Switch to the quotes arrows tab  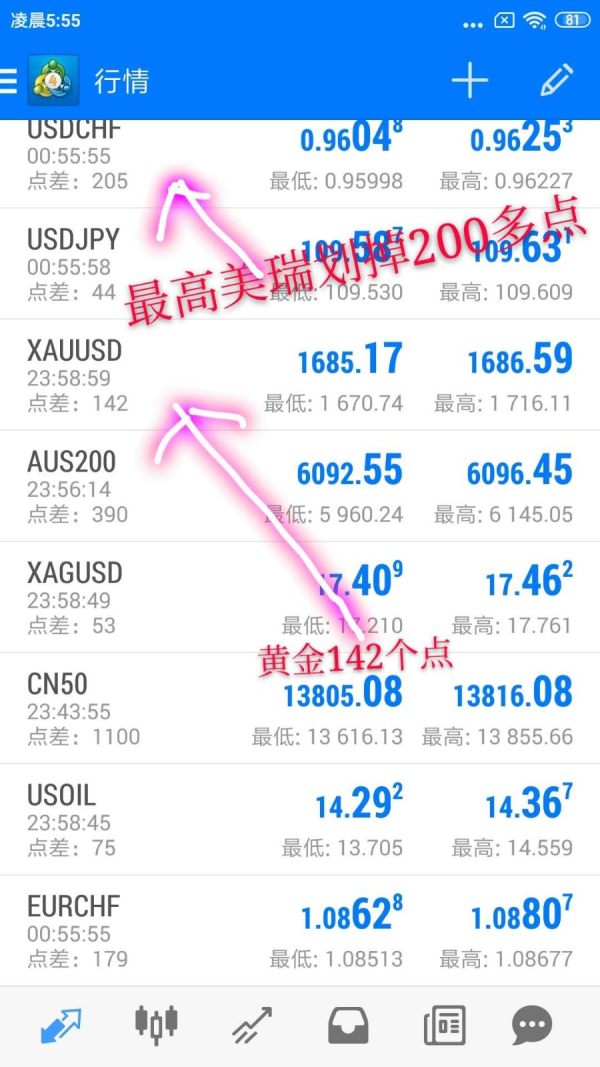click(x=61, y=1025)
